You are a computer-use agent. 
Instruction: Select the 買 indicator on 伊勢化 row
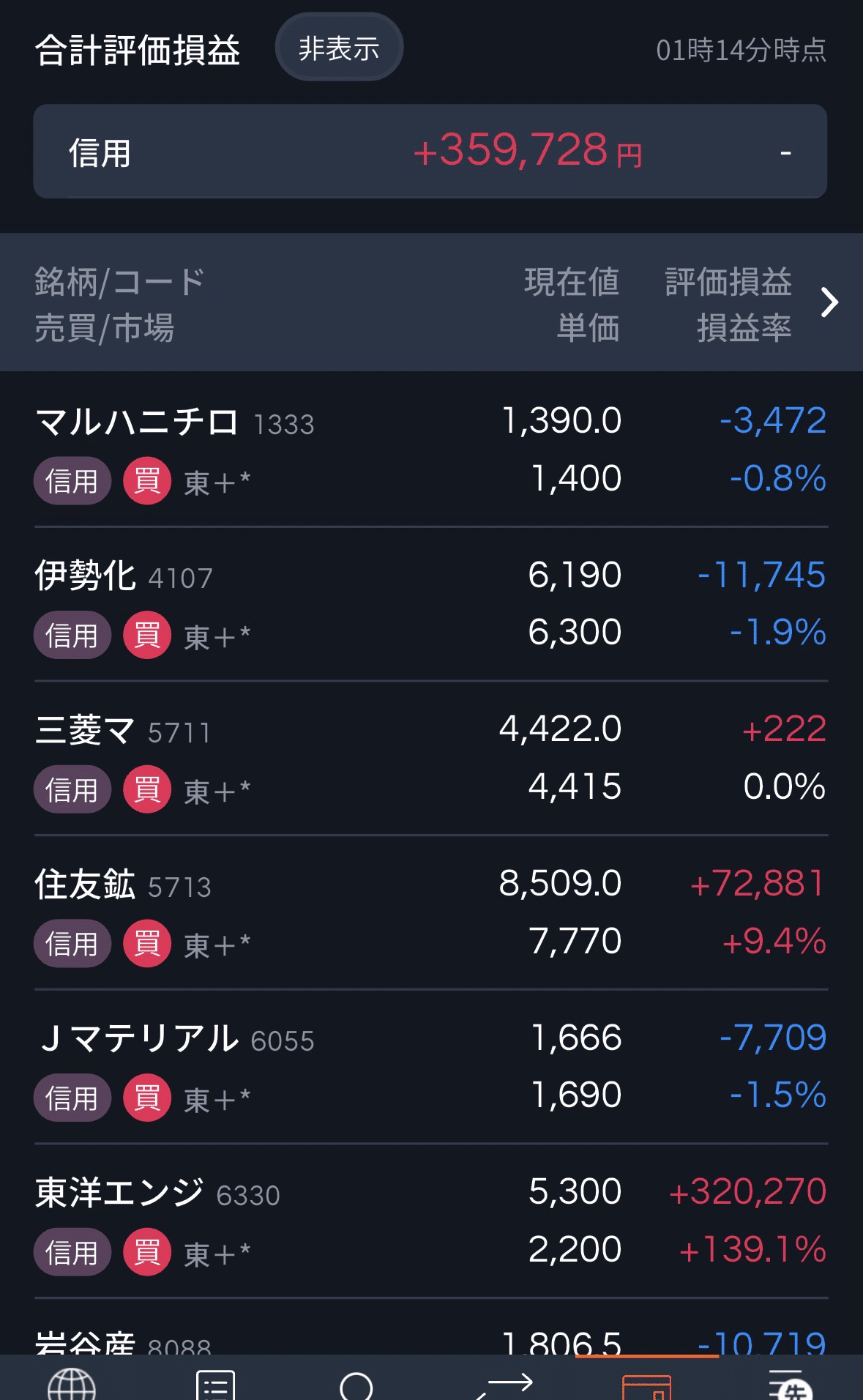[146, 635]
